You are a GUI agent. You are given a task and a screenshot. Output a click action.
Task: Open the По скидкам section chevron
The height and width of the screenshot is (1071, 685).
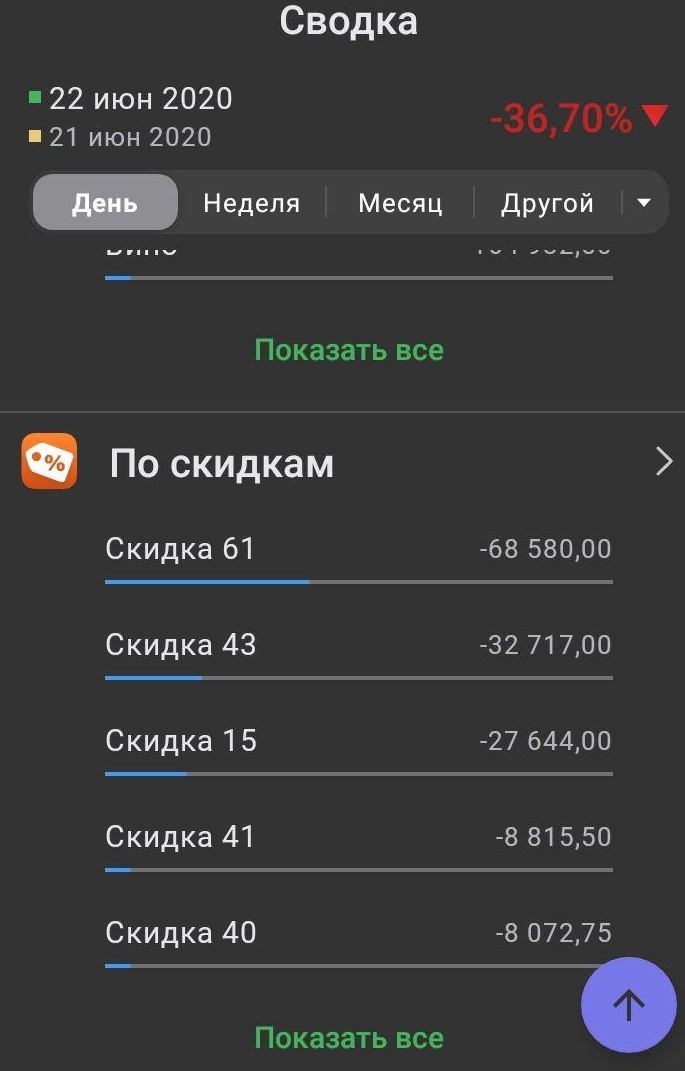(x=663, y=462)
